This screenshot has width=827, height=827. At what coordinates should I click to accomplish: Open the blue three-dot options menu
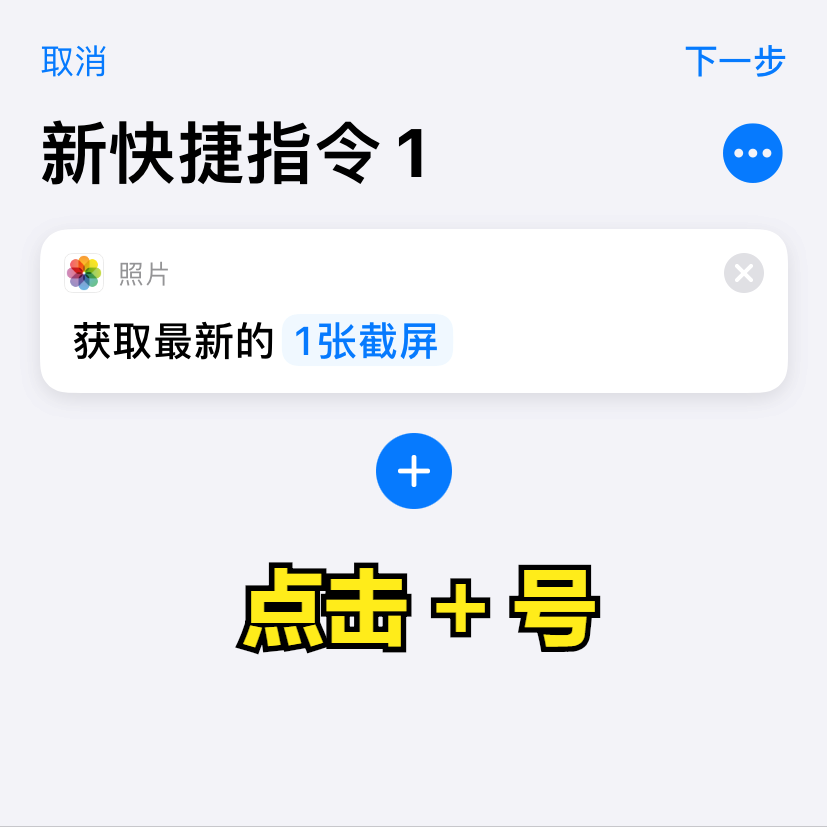(752, 153)
